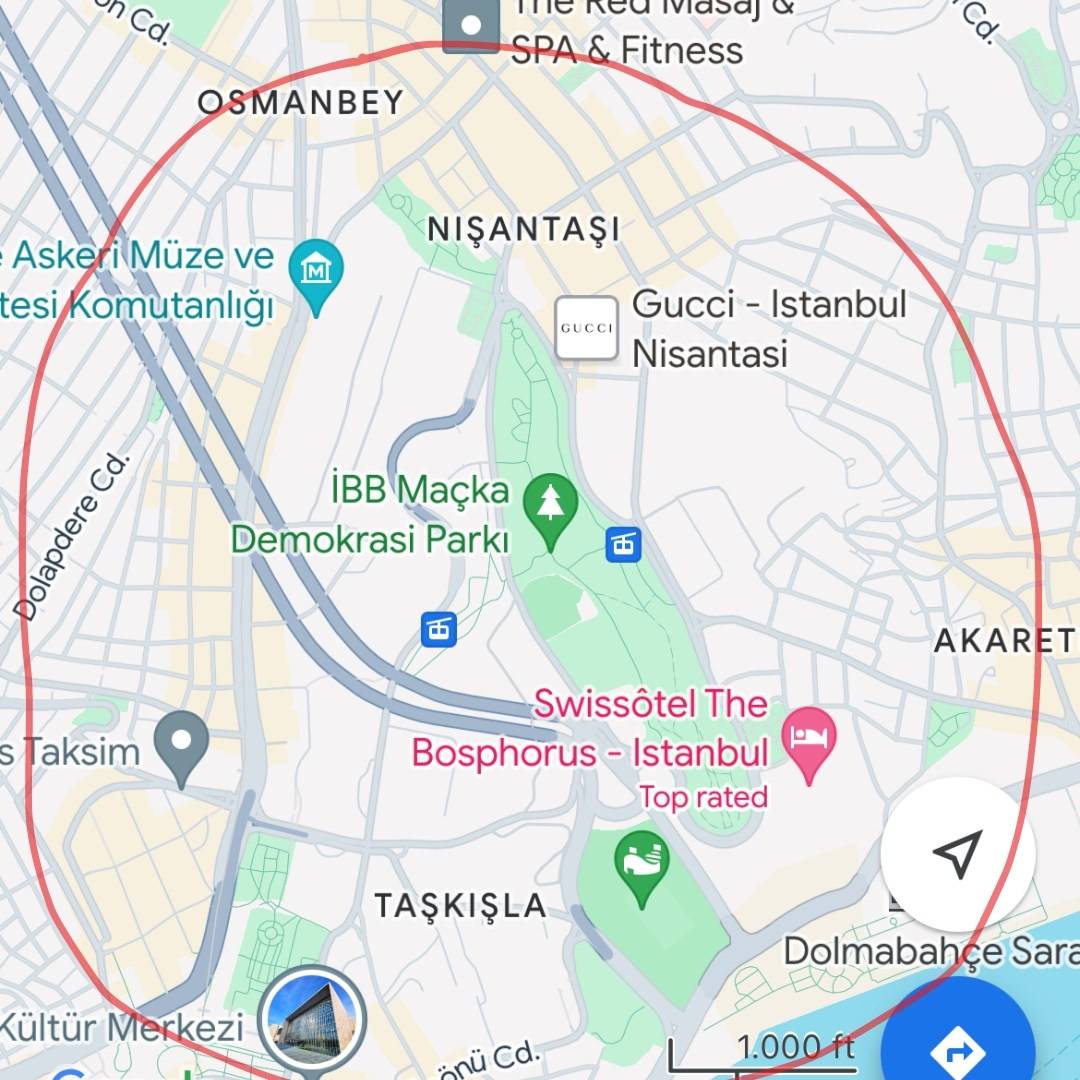Open The Red Masaj & SPA marker

(470, 25)
